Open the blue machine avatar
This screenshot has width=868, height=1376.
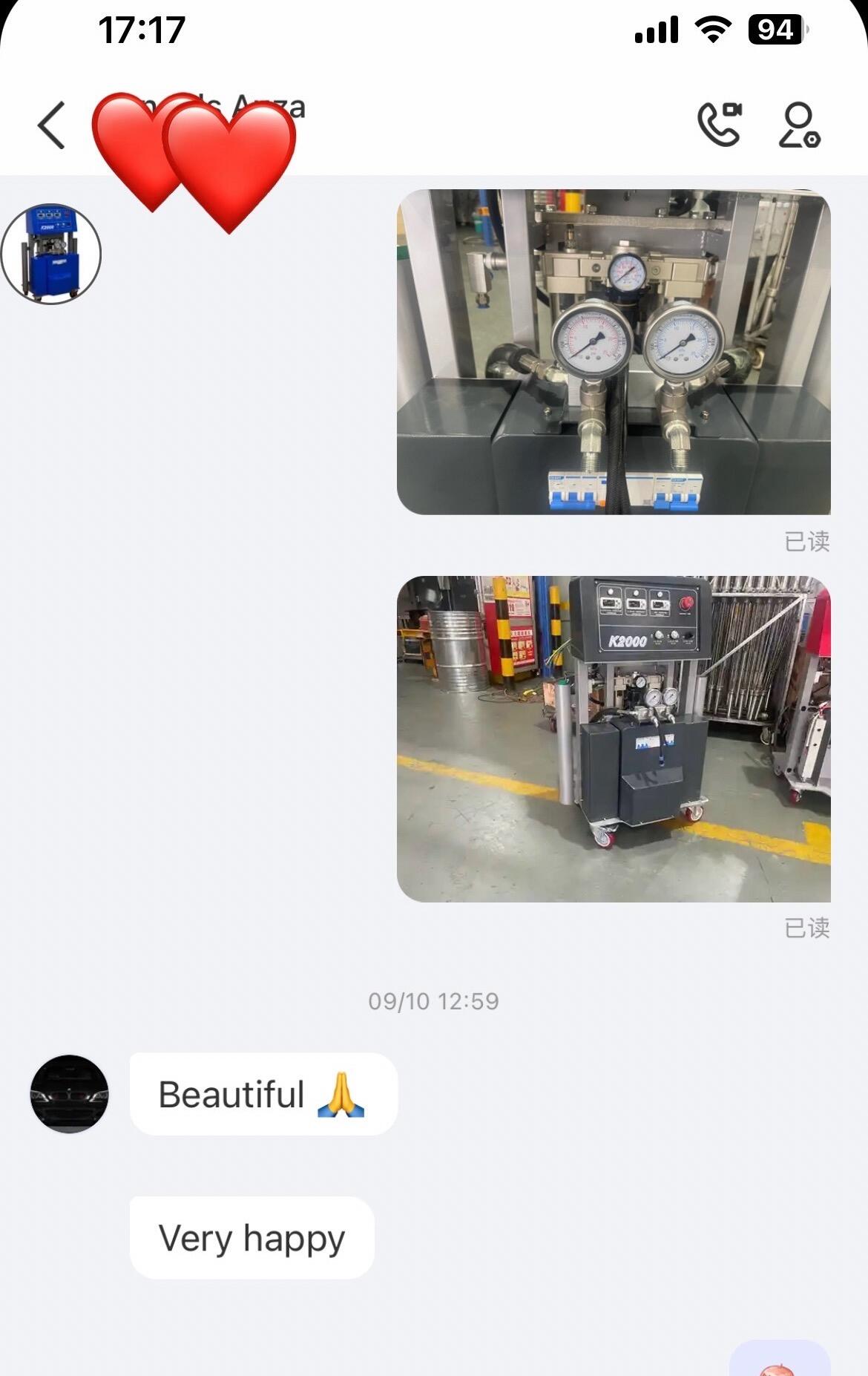51,254
